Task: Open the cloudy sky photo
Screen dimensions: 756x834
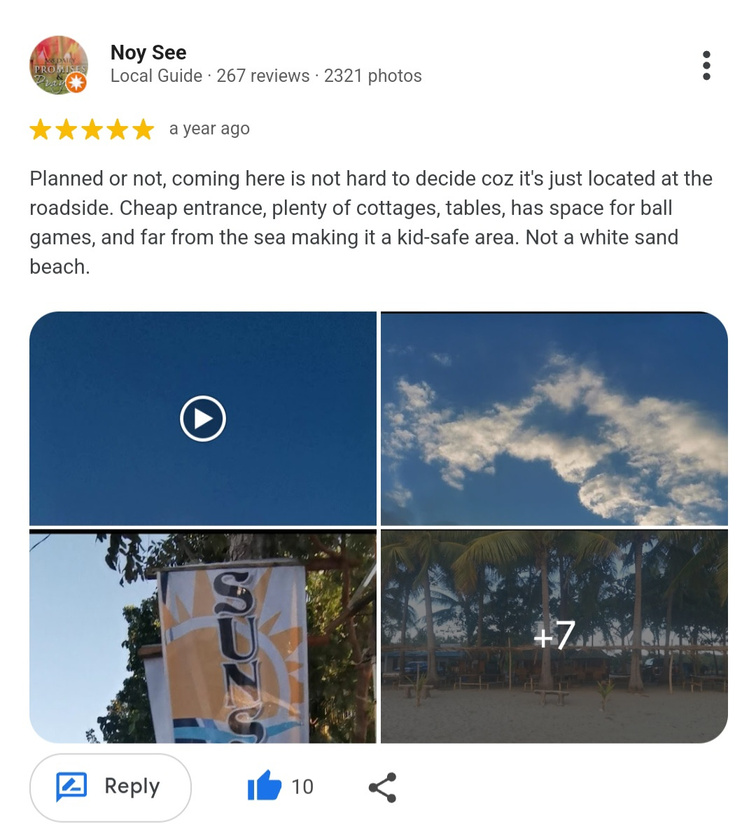Action: (554, 419)
